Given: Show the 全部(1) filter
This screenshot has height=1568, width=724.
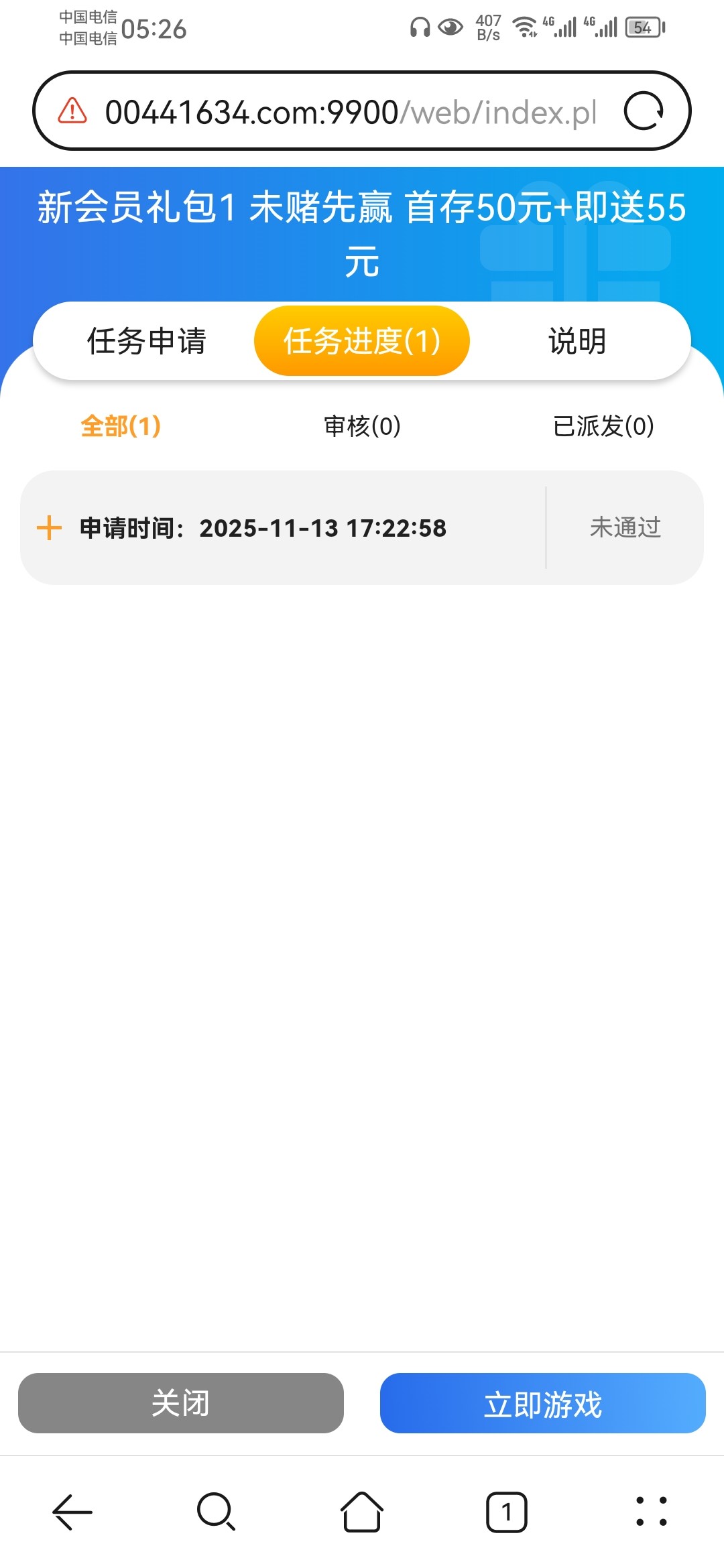Looking at the screenshot, I should 121,426.
